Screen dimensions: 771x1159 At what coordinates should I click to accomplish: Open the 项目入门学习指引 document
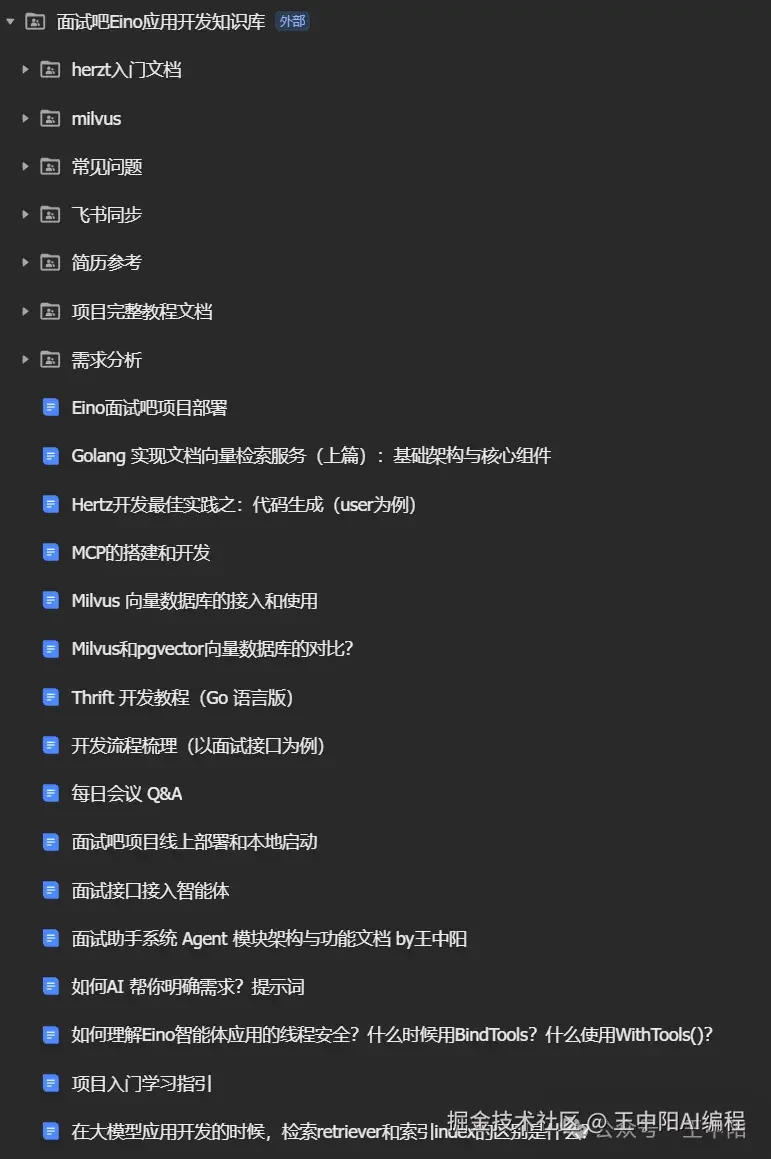142,1084
